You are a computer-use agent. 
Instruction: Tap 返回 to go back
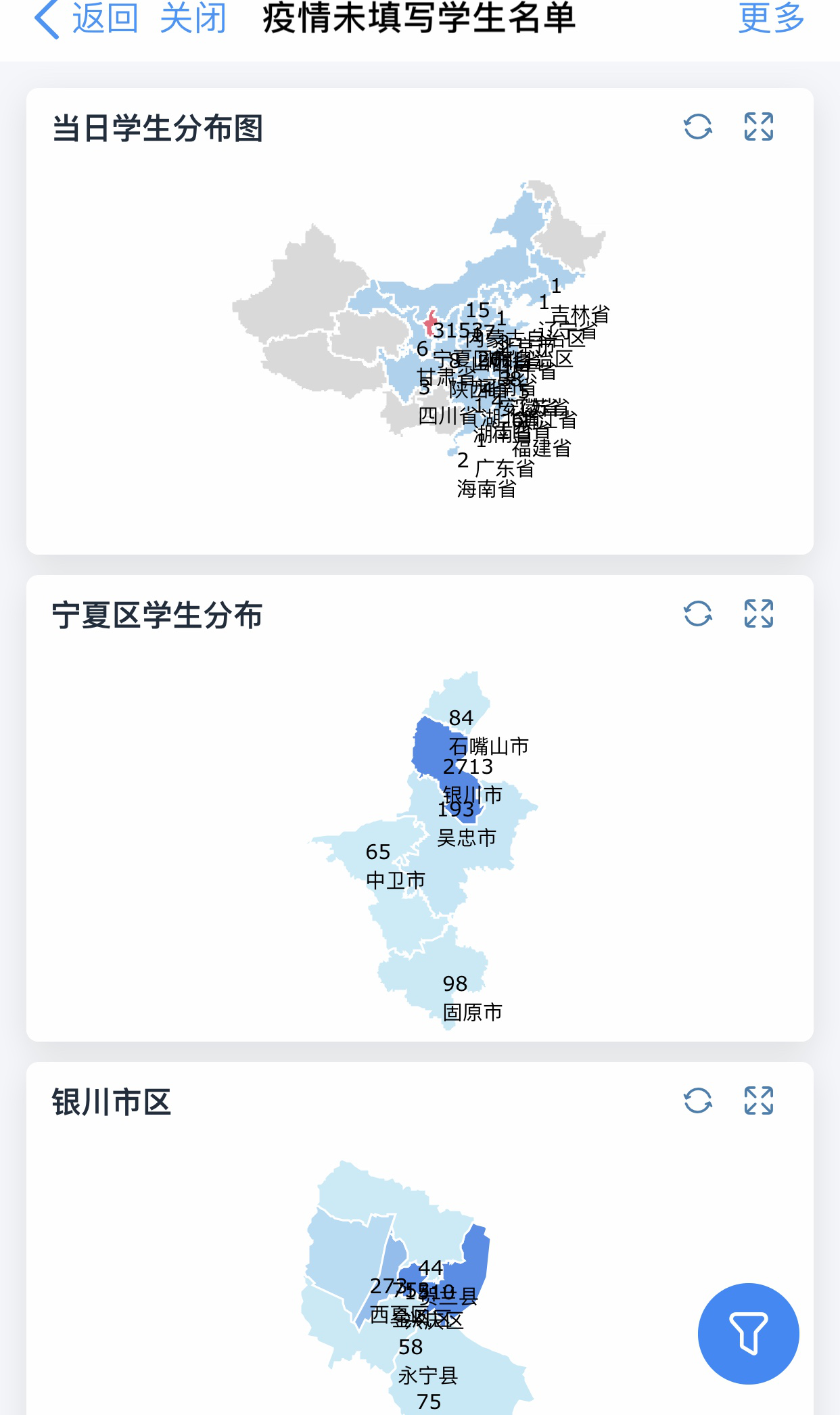(x=87, y=18)
